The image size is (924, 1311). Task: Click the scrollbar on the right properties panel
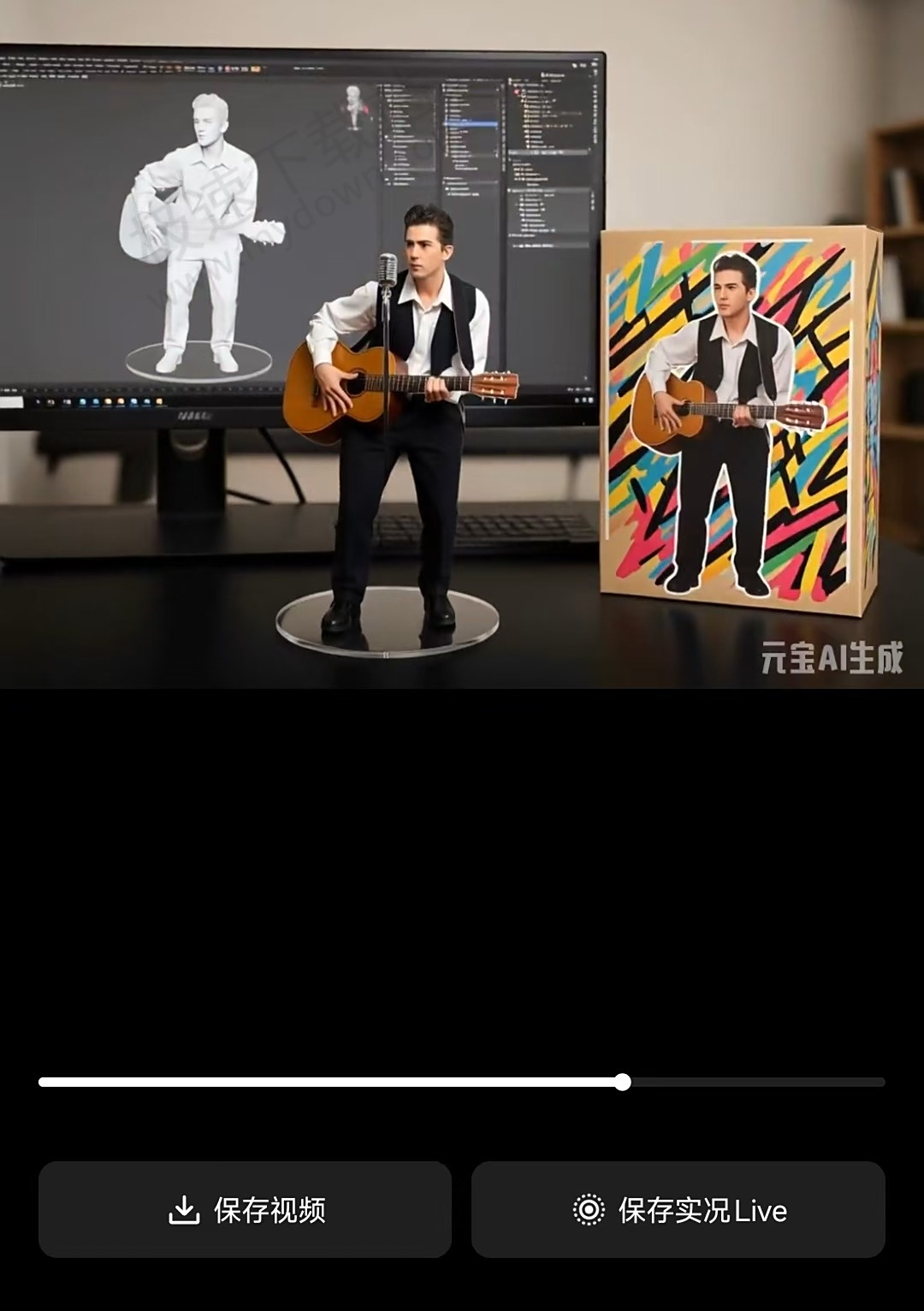(595, 113)
